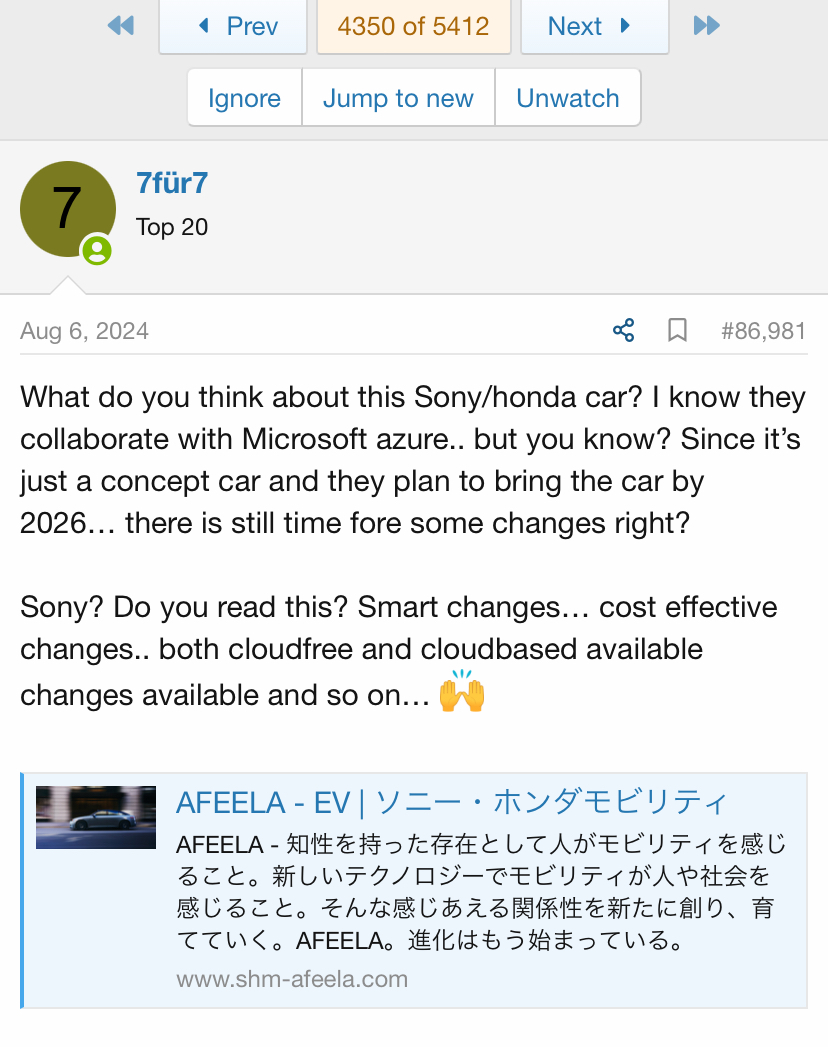Tap the Ignore thread button
This screenshot has height=1047, width=828.
tap(244, 98)
